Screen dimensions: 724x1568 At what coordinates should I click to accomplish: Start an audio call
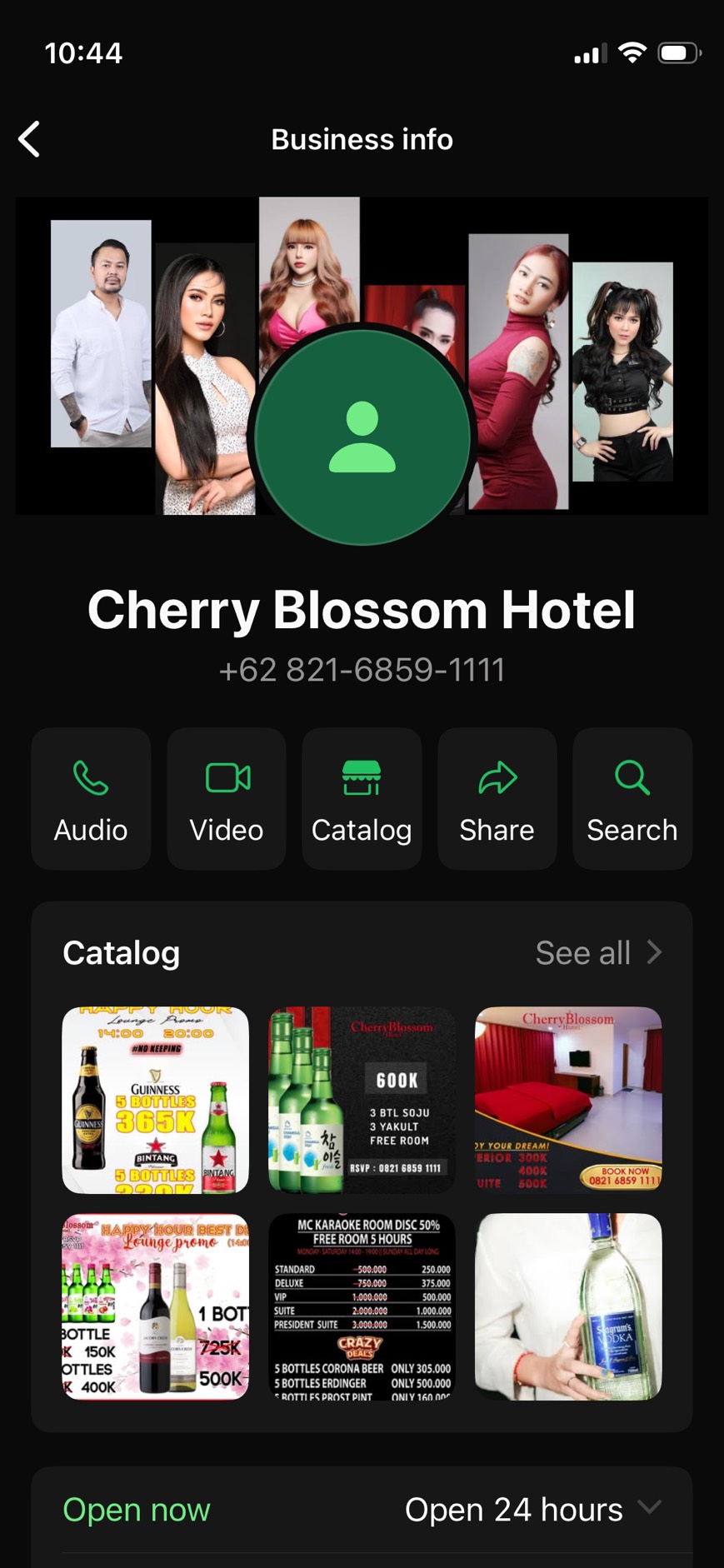click(x=91, y=799)
